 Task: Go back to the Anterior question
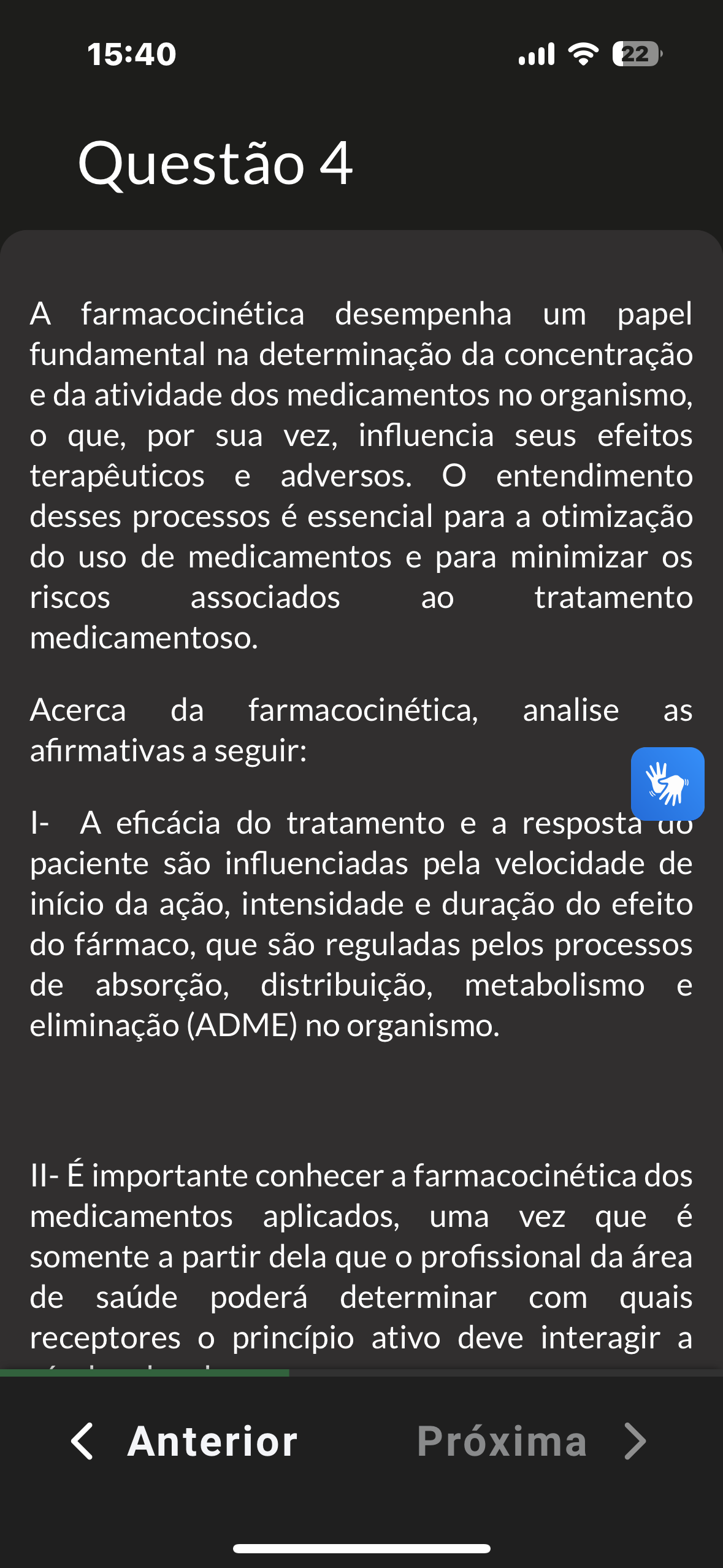pos(184,1440)
